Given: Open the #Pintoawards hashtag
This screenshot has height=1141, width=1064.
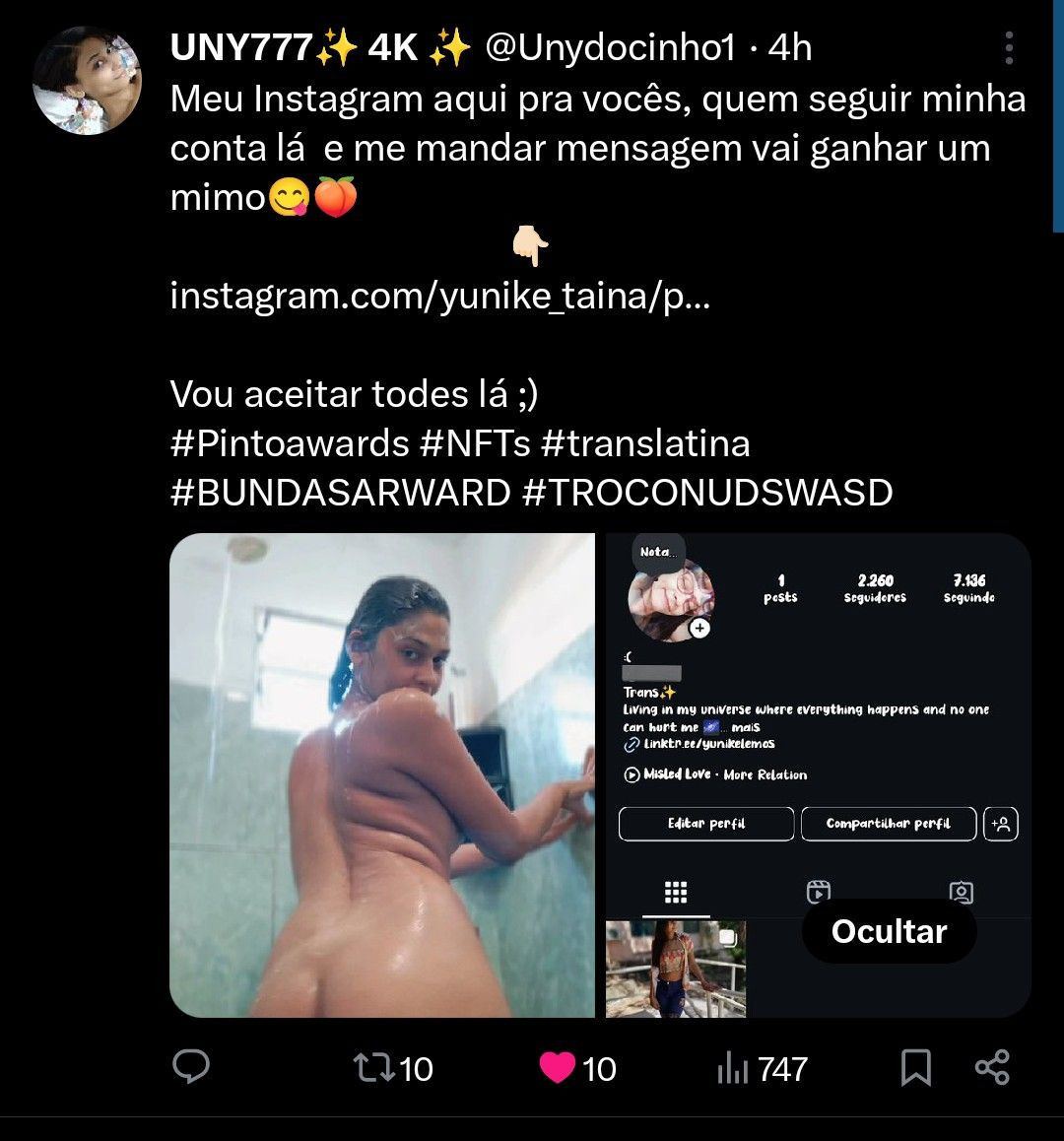Looking at the screenshot, I should point(290,443).
